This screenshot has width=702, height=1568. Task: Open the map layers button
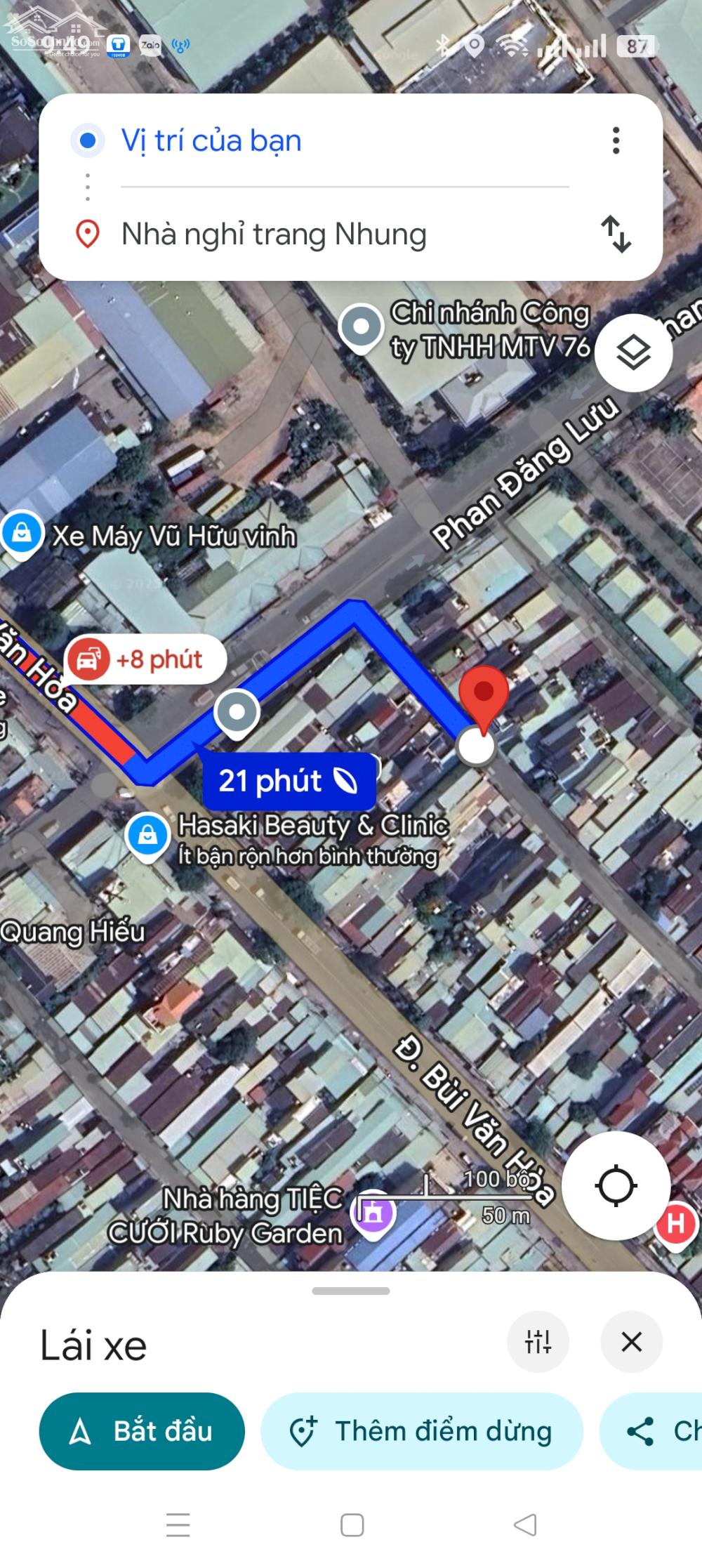(x=633, y=353)
